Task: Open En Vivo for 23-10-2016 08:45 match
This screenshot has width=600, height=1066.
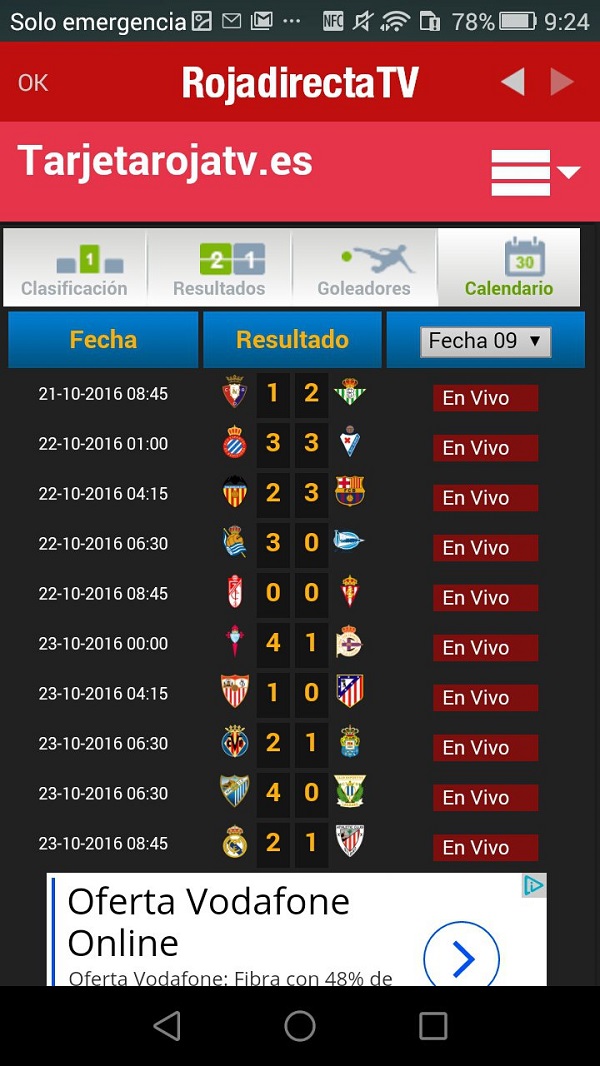Action: pos(485,848)
